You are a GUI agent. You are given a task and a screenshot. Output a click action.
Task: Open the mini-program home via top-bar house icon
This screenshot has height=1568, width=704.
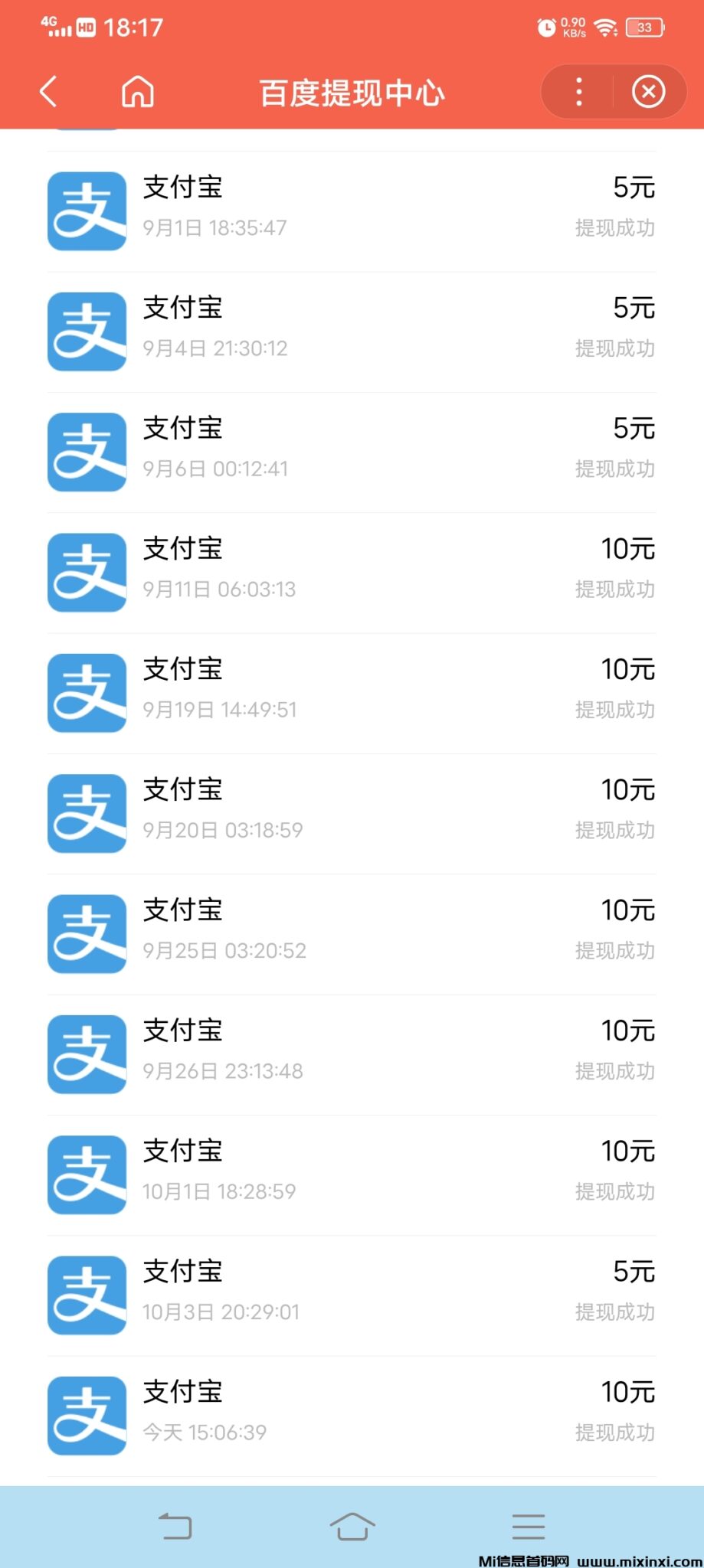[136, 92]
